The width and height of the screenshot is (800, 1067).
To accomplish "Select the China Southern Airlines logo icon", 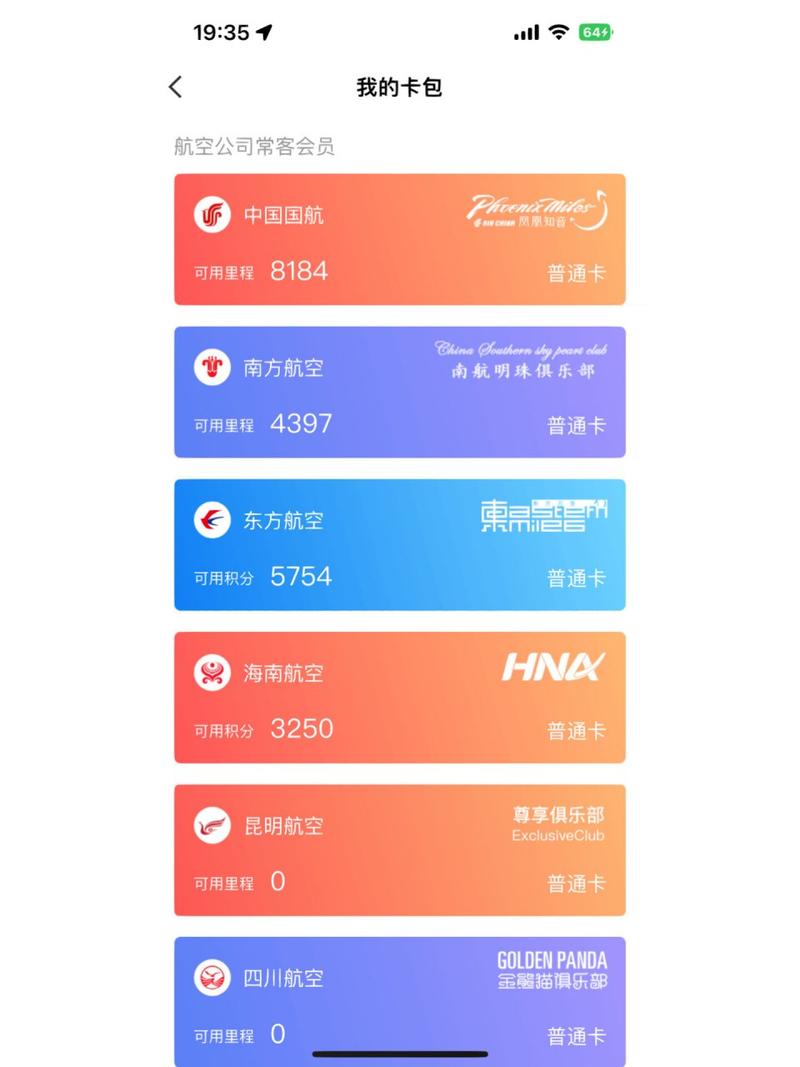I will pyautogui.click(x=211, y=366).
